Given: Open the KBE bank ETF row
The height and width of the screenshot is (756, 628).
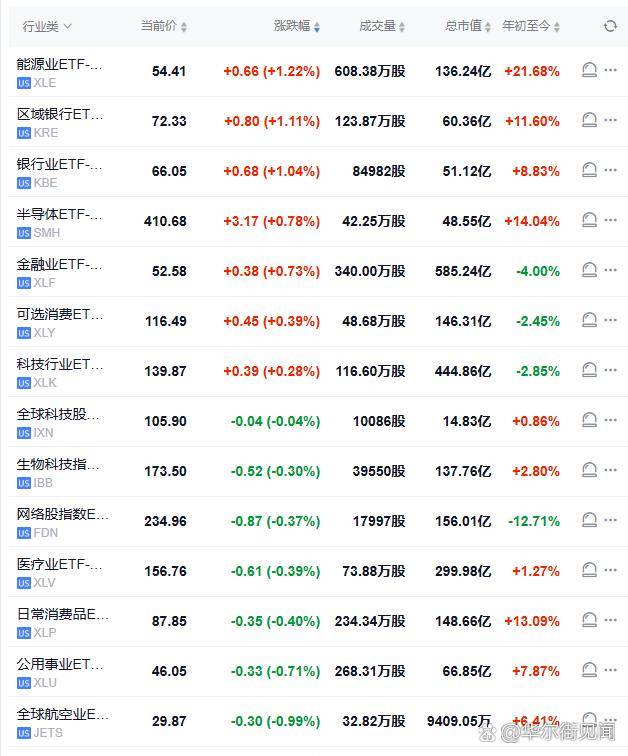Looking at the screenshot, I should pos(60,172).
